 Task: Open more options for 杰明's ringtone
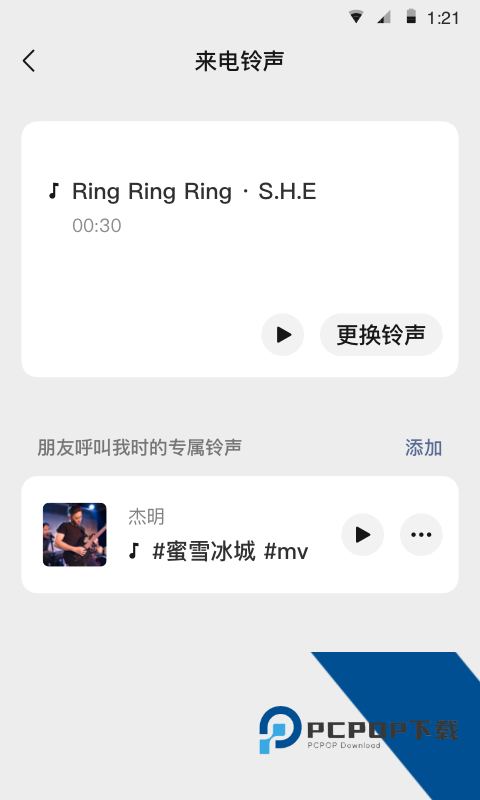(421, 535)
